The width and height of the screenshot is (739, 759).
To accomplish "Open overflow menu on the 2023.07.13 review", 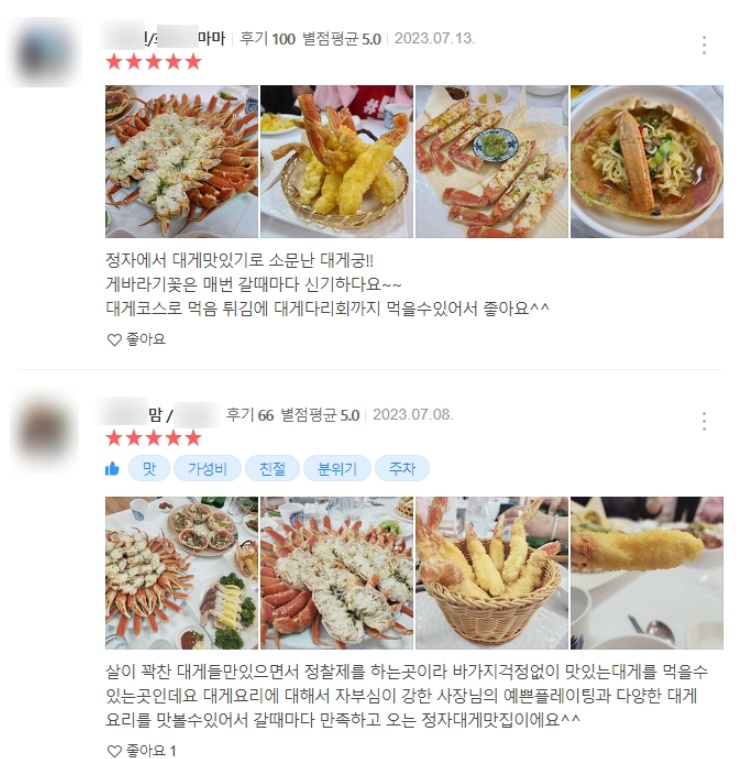I will pyautogui.click(x=704, y=45).
